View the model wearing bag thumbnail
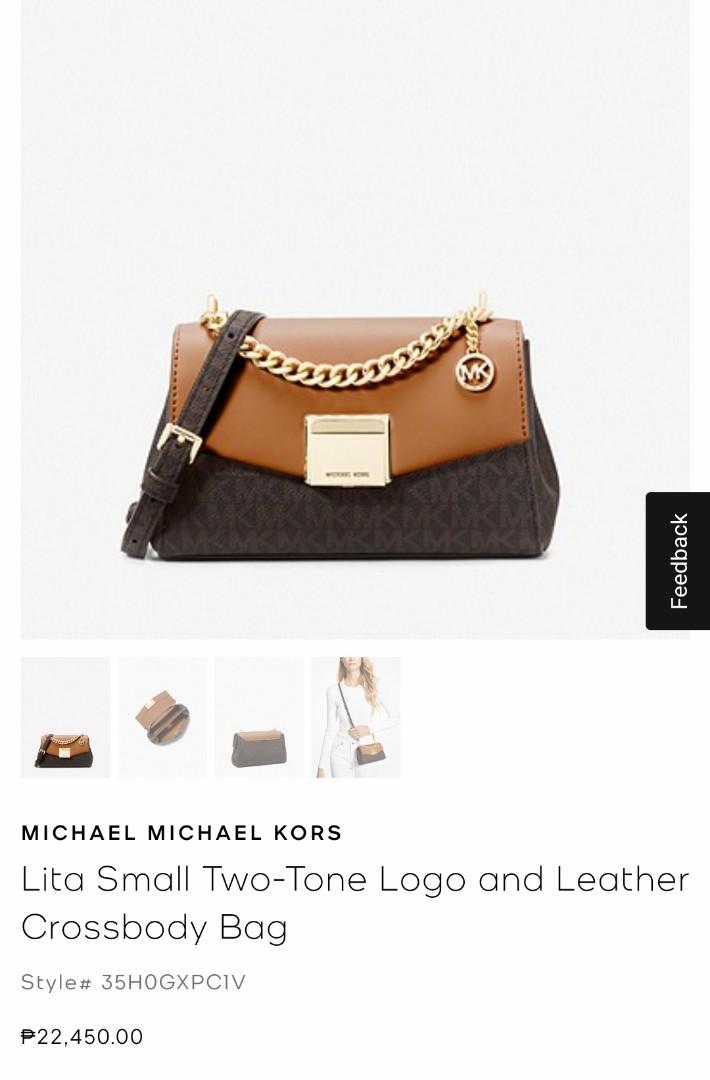 click(x=355, y=717)
